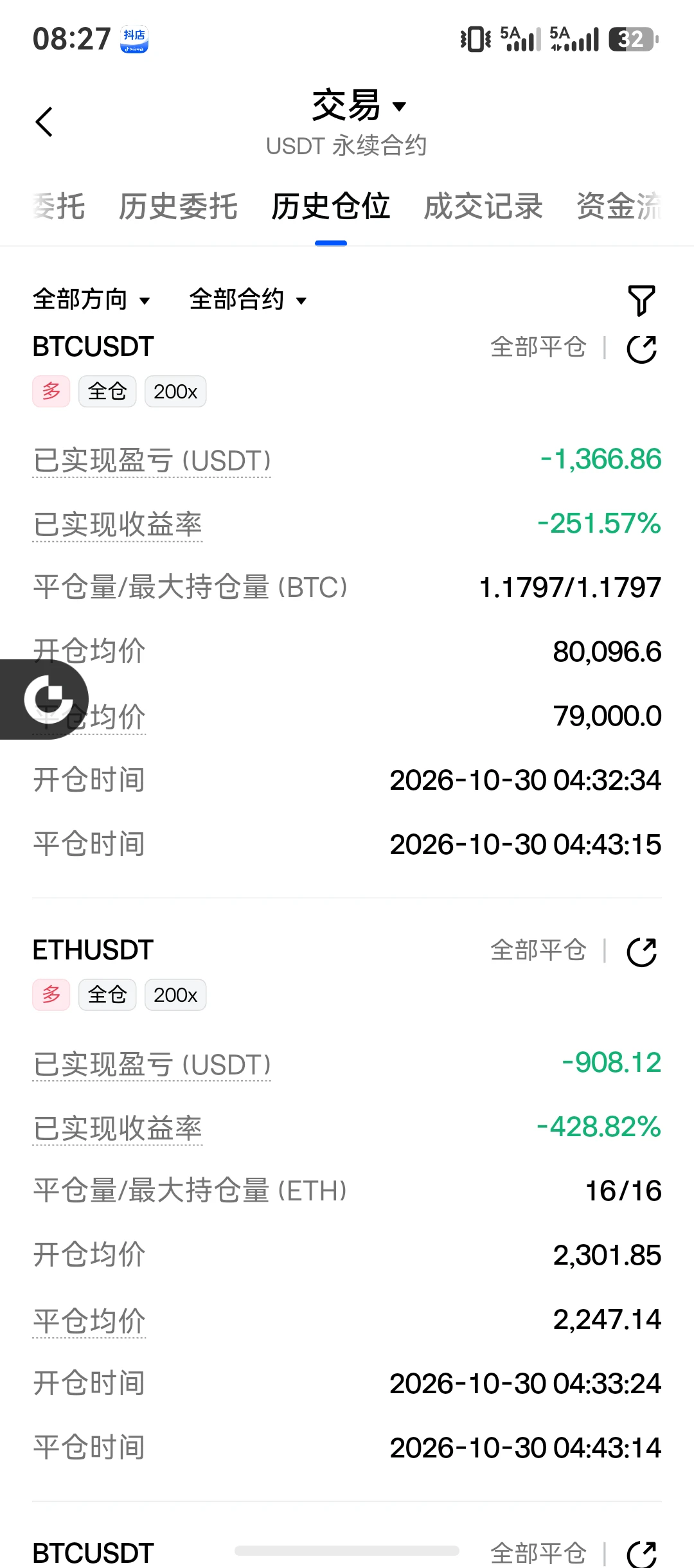Show explanation for BTCUSDT 已实现收益率
The height and width of the screenshot is (1568, 694).
118,524
